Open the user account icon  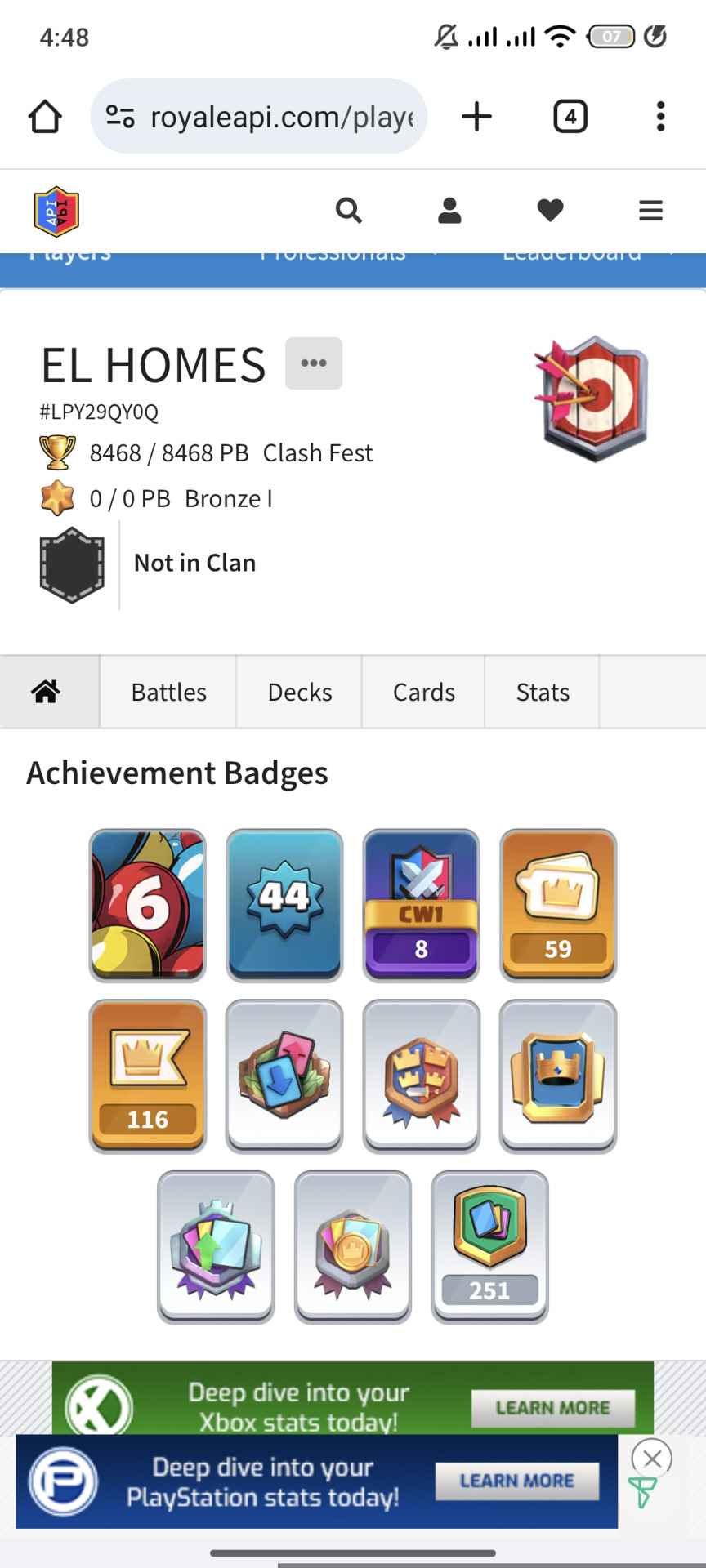(449, 211)
